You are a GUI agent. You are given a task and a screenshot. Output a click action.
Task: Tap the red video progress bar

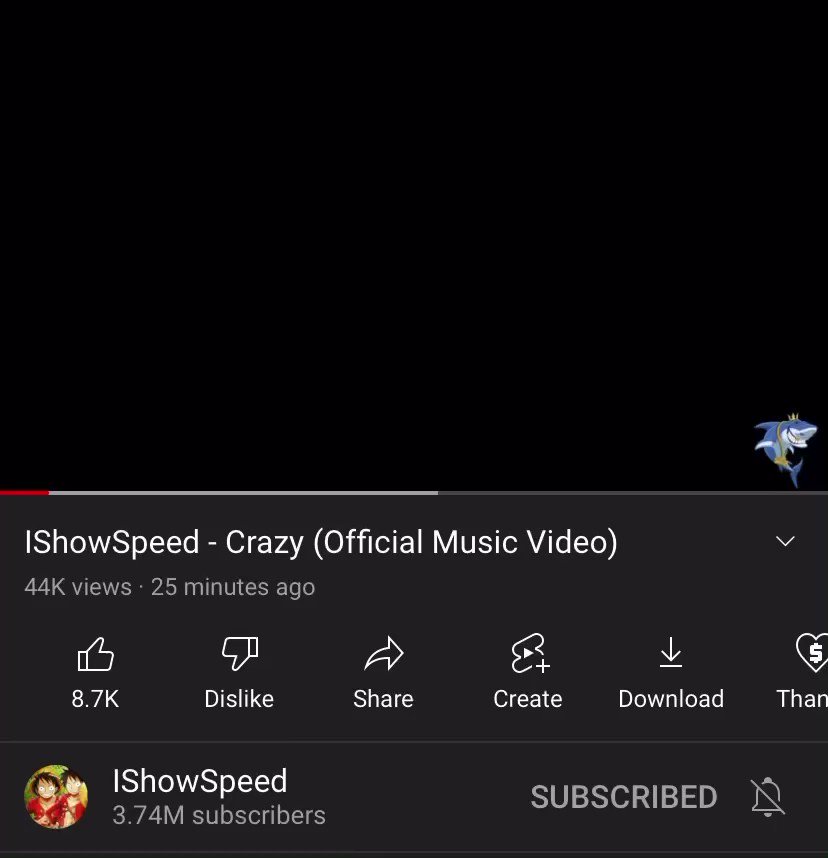point(25,492)
